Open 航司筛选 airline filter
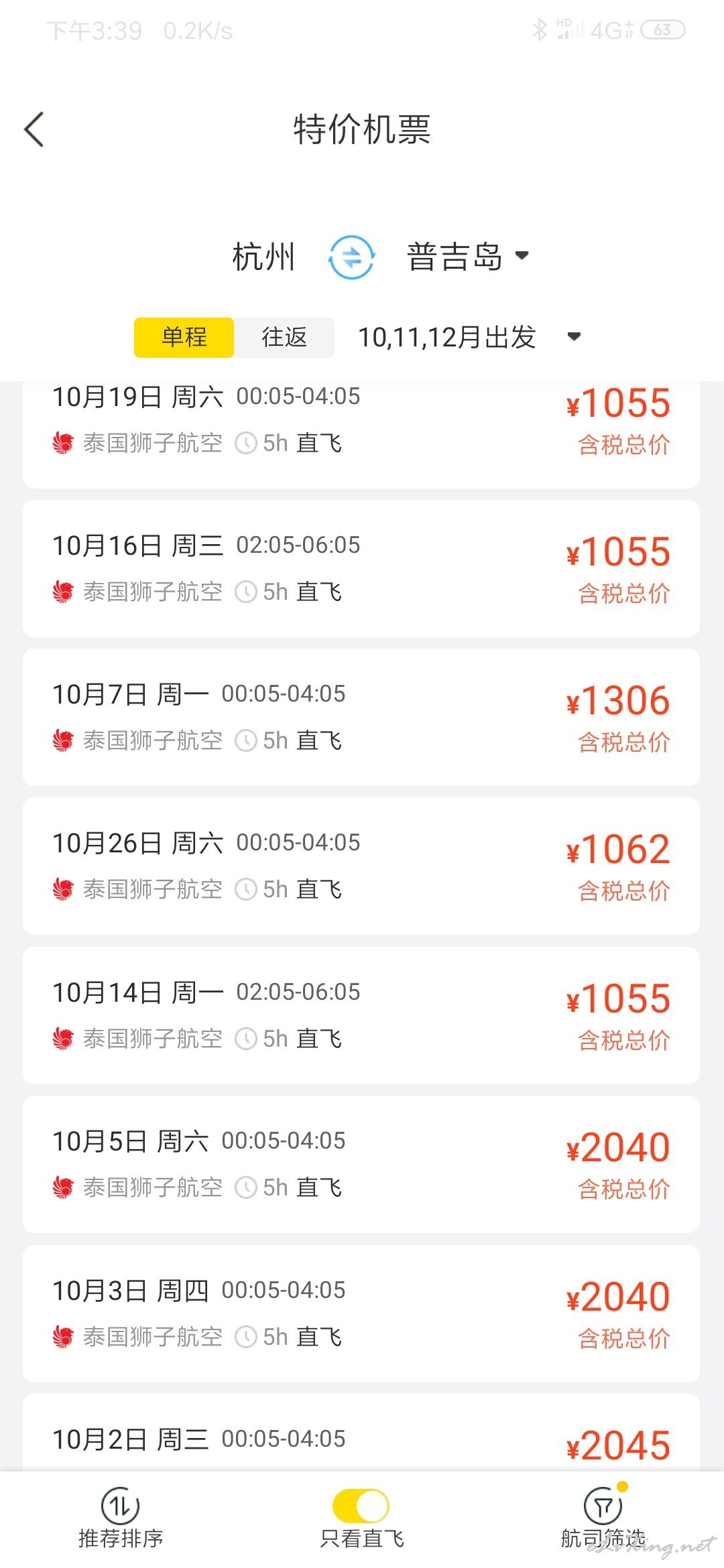 [x=603, y=1520]
